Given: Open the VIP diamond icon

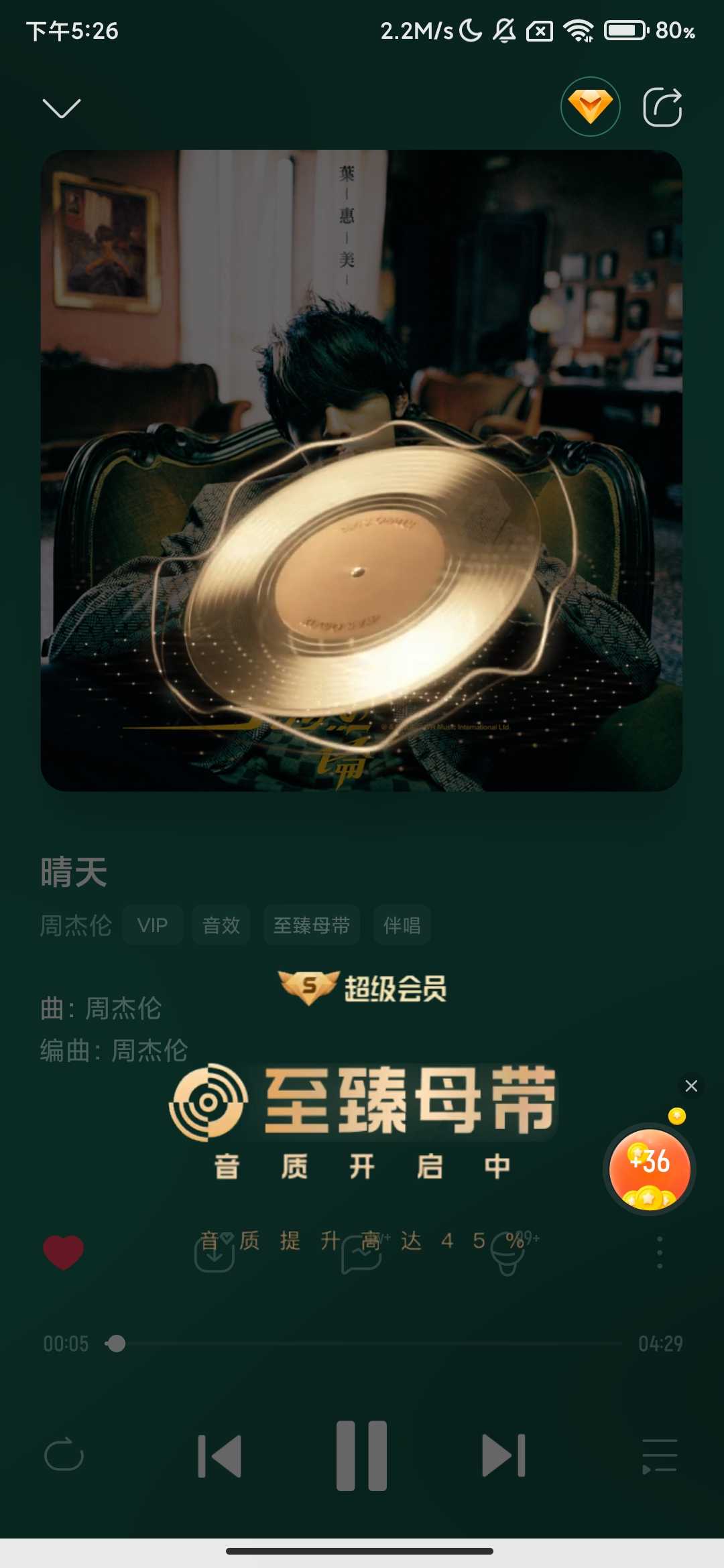Looking at the screenshot, I should pos(590,107).
